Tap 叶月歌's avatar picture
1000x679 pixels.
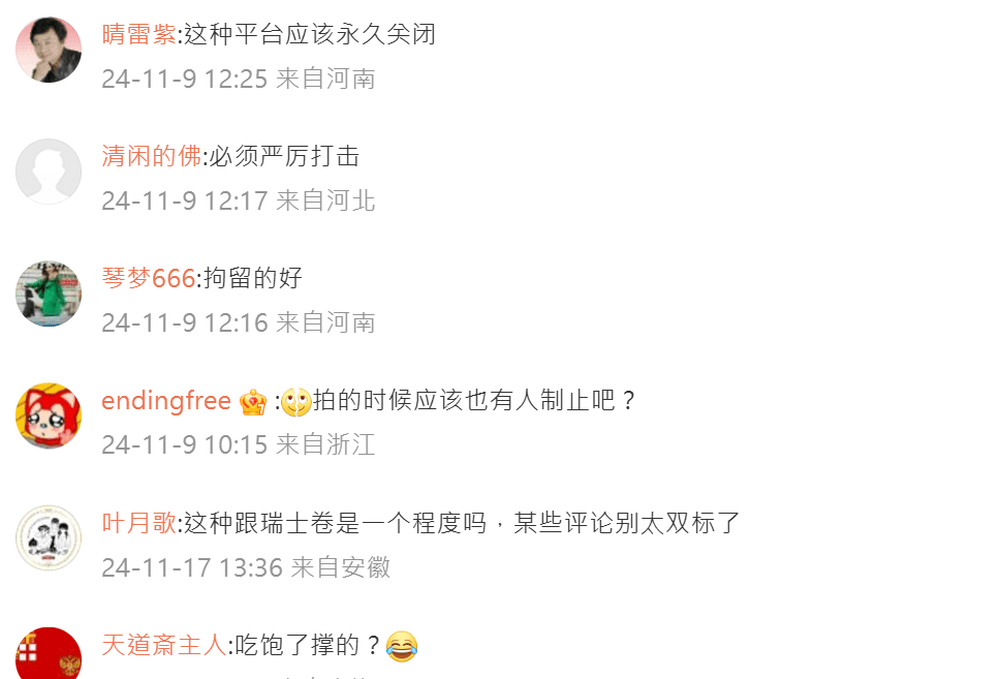point(48,538)
